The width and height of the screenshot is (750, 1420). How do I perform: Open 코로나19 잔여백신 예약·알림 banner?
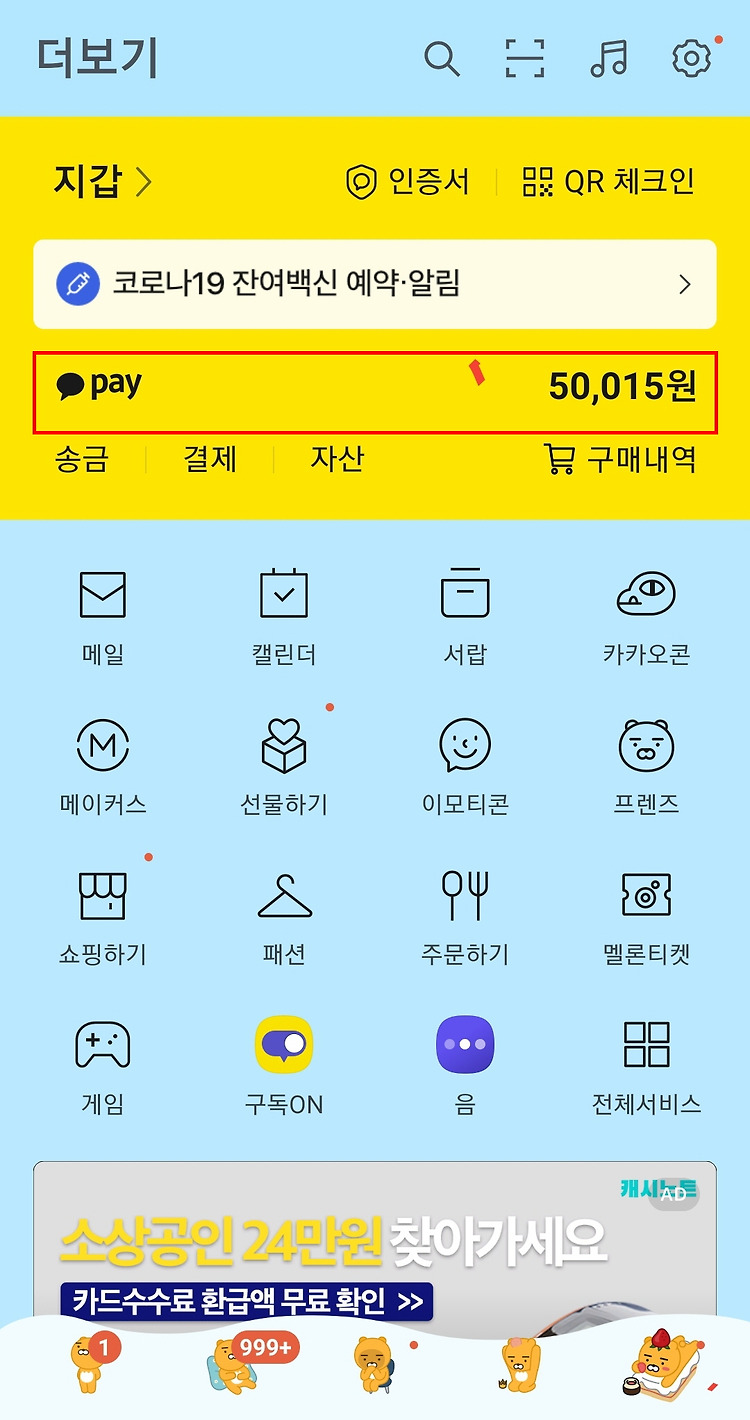(x=375, y=284)
